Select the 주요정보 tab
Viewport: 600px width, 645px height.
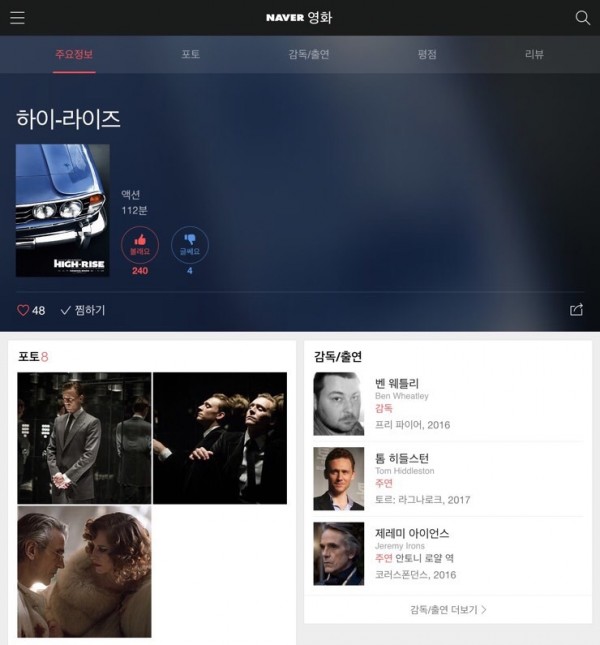[x=74, y=54]
